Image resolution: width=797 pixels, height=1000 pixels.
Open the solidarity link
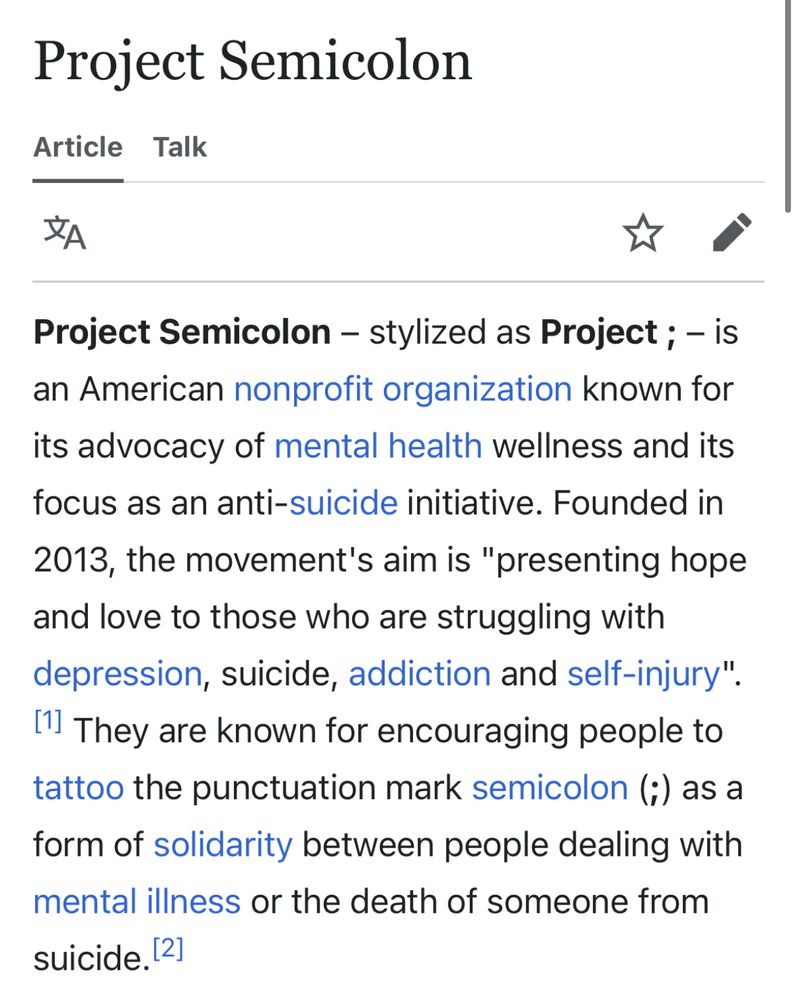tap(223, 845)
